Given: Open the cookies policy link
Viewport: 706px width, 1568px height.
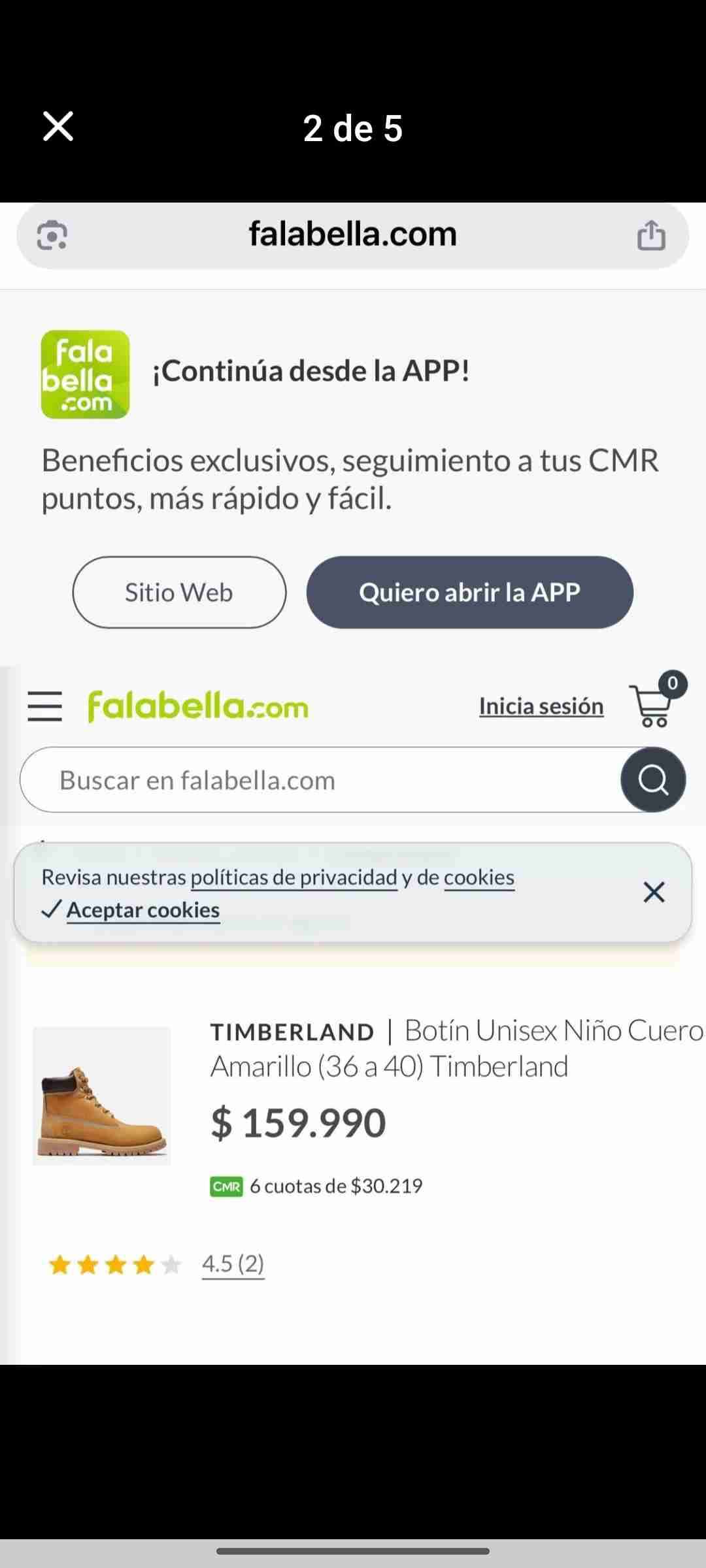Looking at the screenshot, I should (x=479, y=877).
